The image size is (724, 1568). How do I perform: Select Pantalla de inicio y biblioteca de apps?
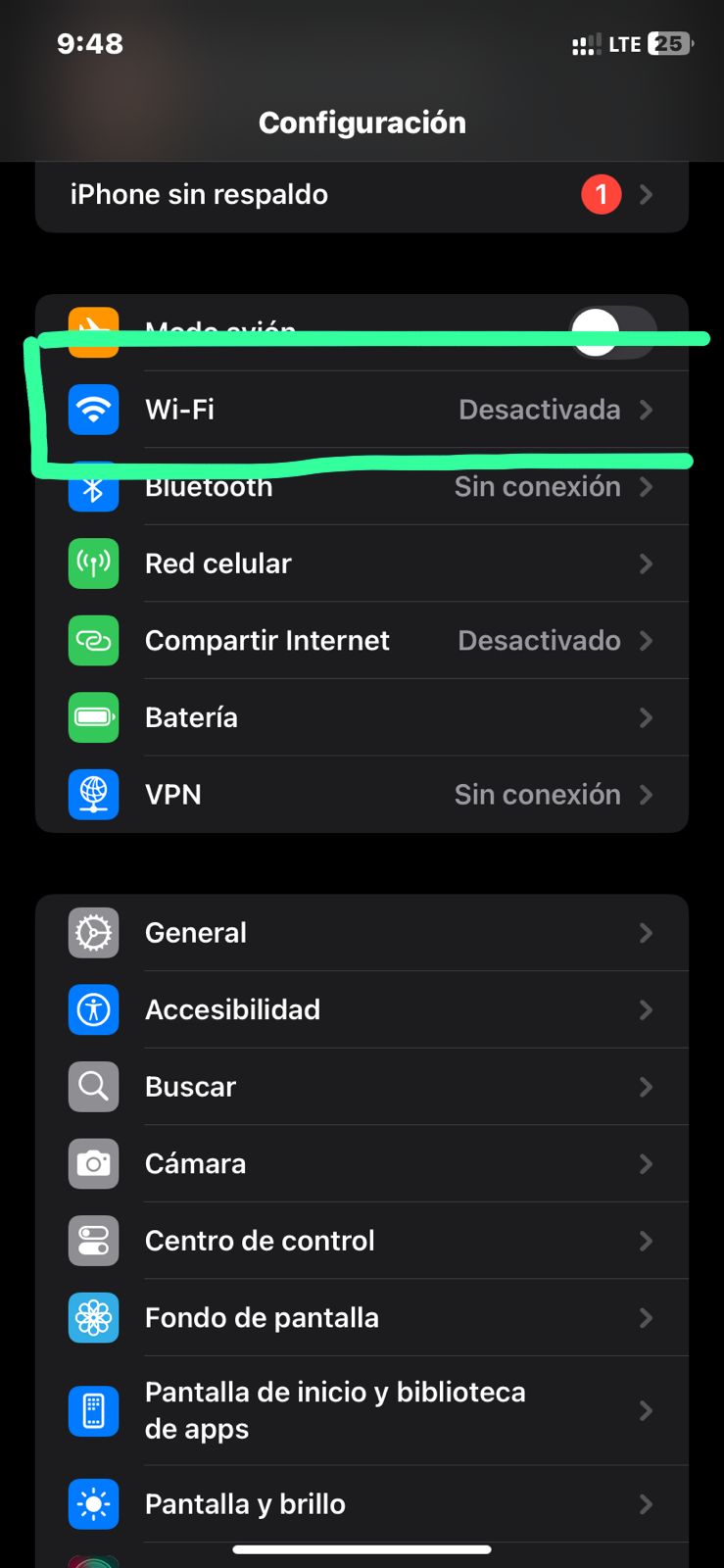click(362, 1409)
